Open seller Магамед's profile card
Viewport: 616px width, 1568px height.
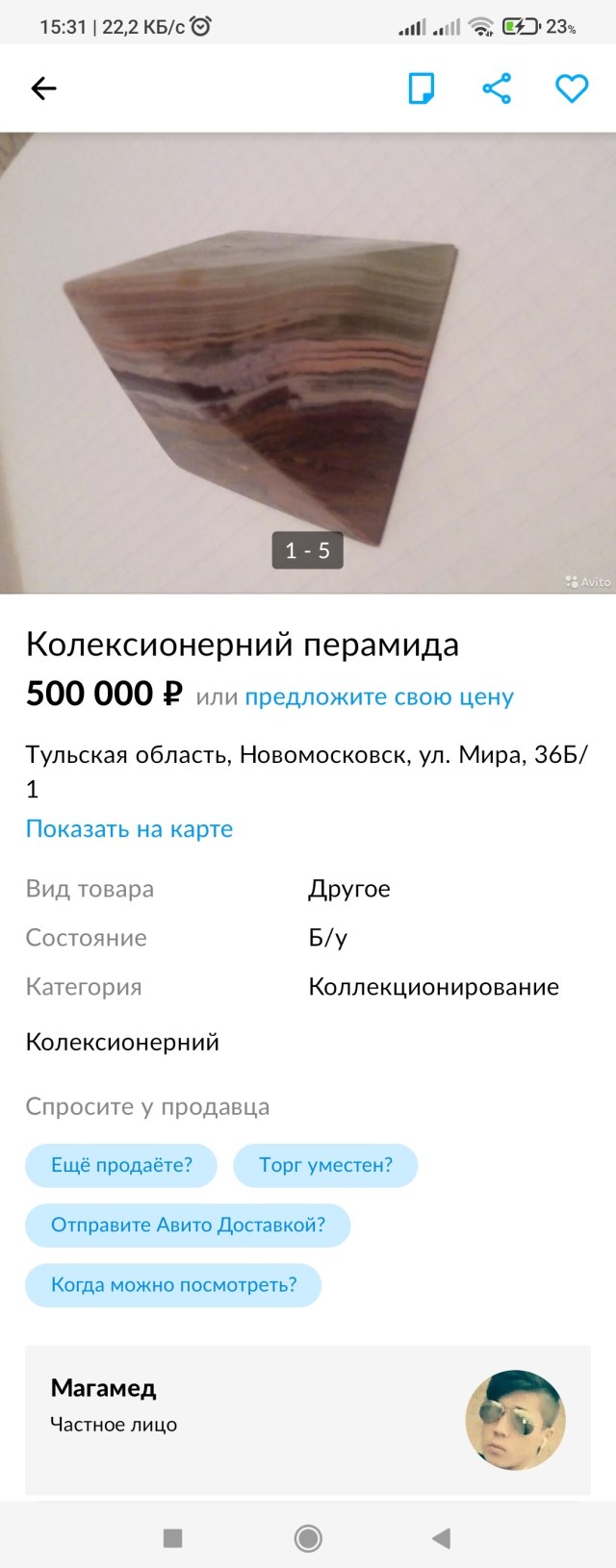pos(307,1418)
